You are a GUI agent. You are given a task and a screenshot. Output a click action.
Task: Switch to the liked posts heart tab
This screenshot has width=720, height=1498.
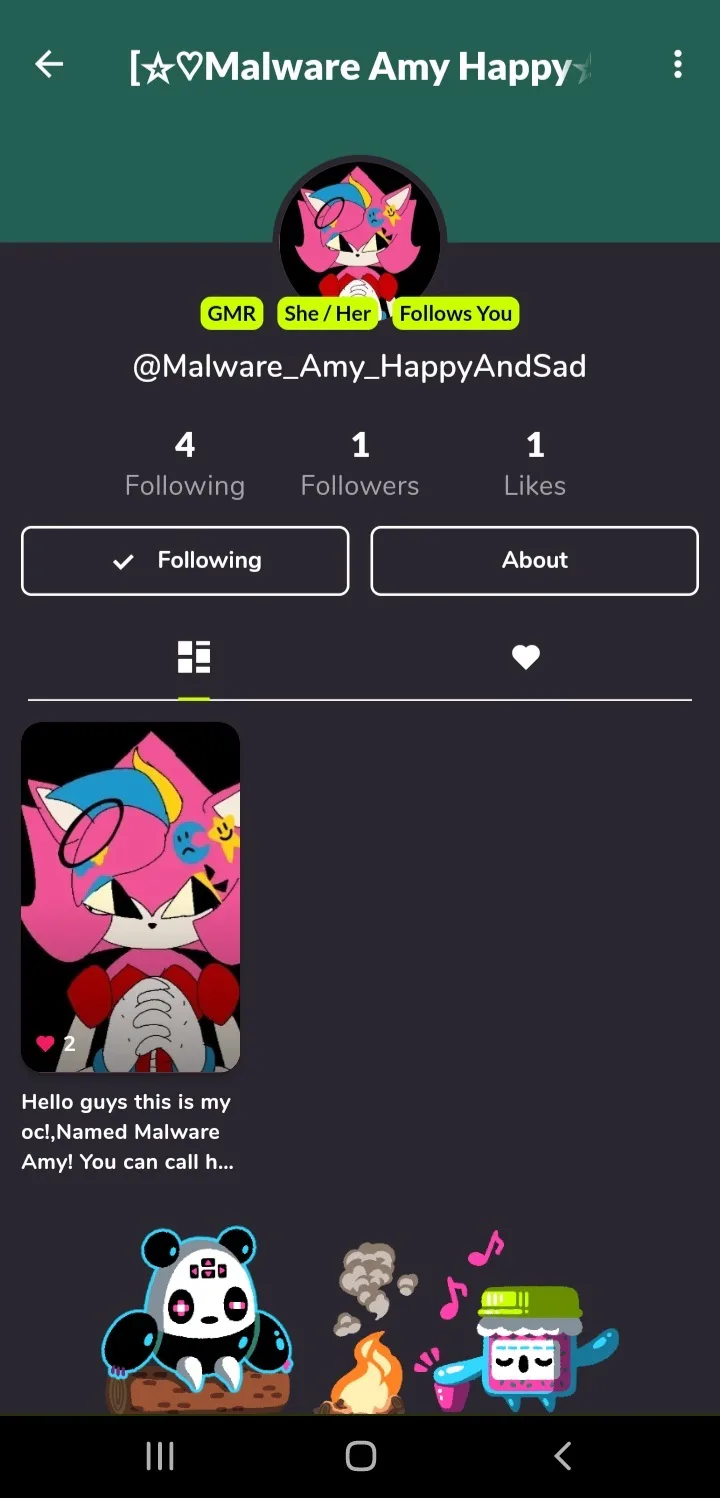pyautogui.click(x=526, y=657)
